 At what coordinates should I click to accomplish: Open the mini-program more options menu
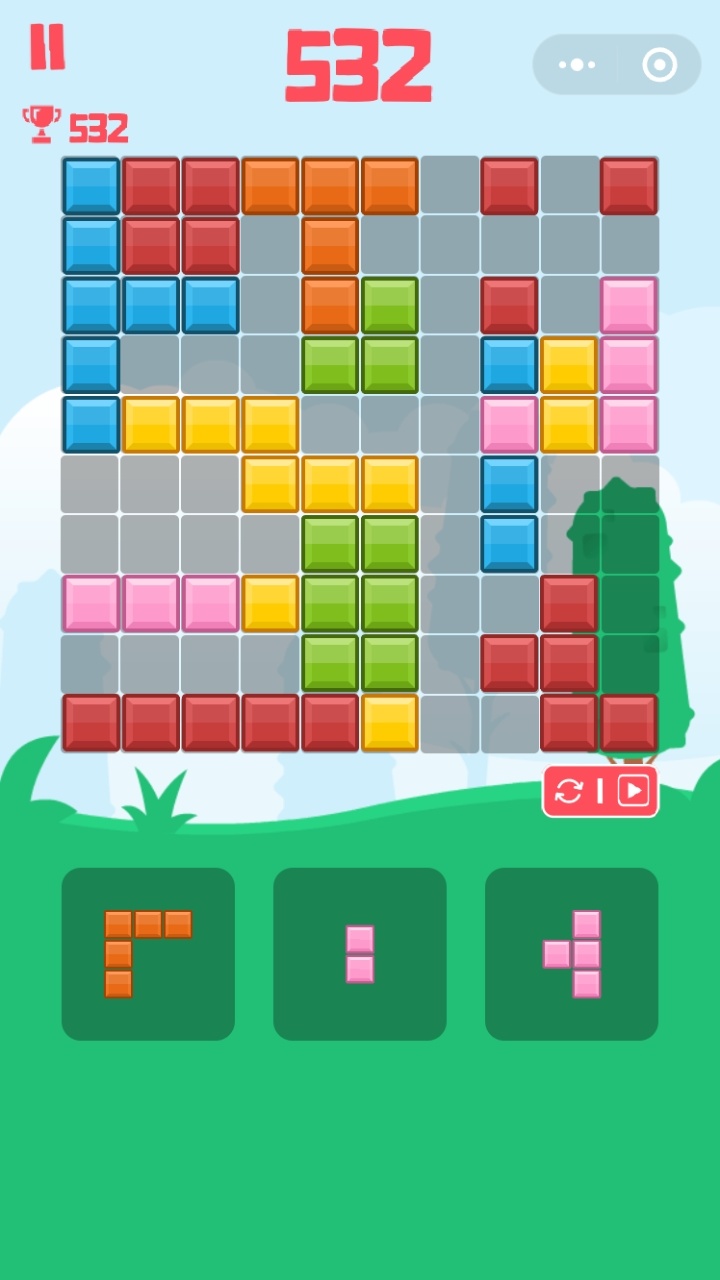(x=577, y=65)
